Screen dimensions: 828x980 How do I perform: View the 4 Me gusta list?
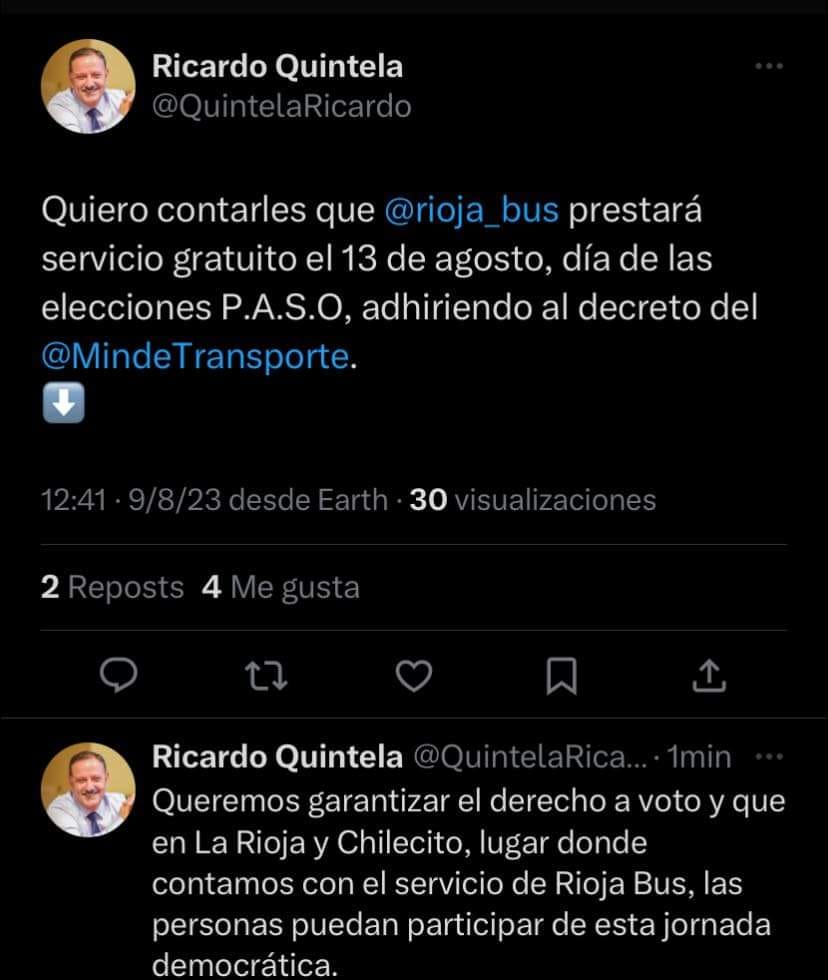(x=280, y=587)
